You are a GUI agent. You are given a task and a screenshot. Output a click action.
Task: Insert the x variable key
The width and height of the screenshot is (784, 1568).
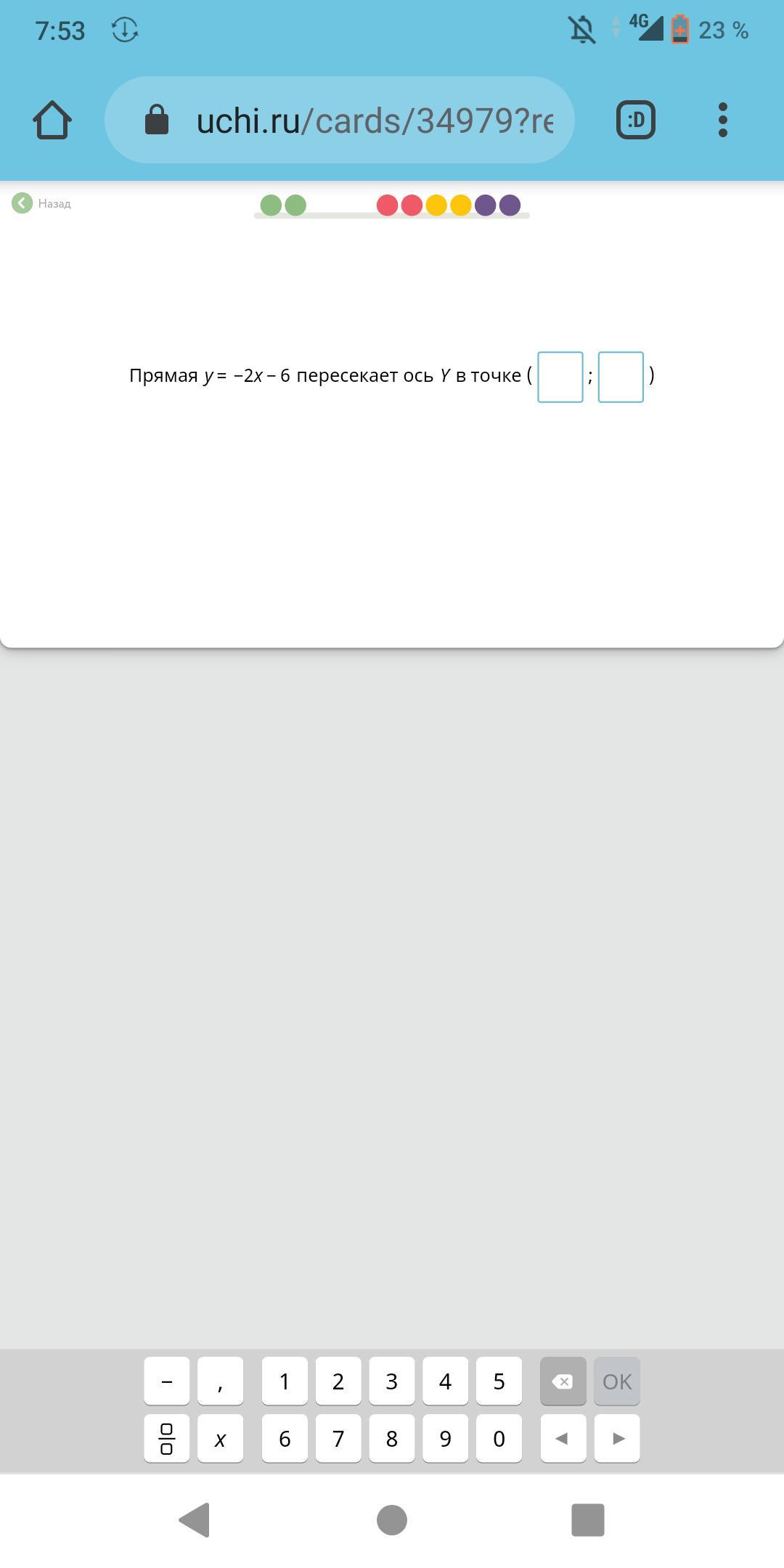220,1439
